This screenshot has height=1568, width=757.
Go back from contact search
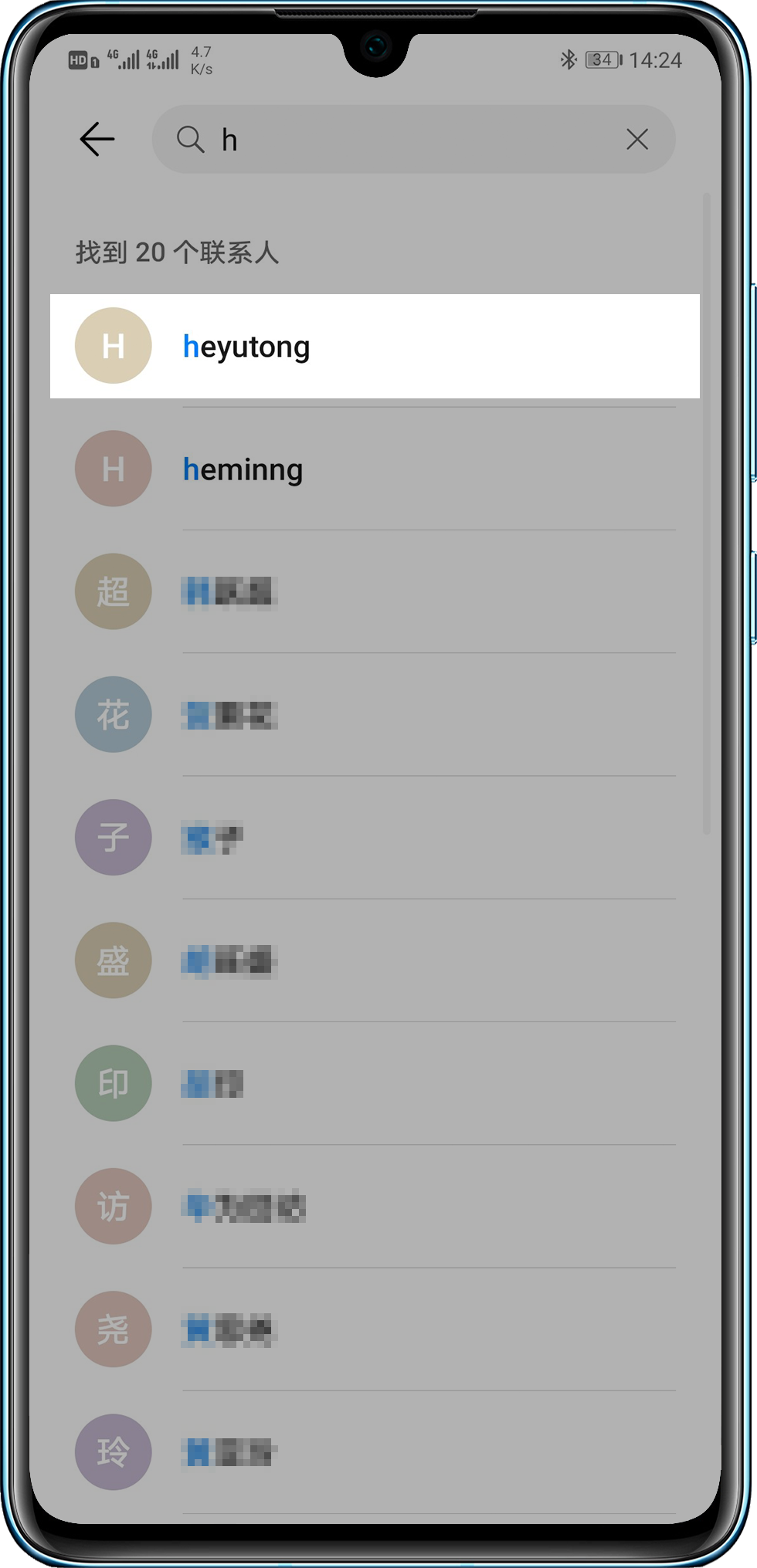tap(97, 140)
